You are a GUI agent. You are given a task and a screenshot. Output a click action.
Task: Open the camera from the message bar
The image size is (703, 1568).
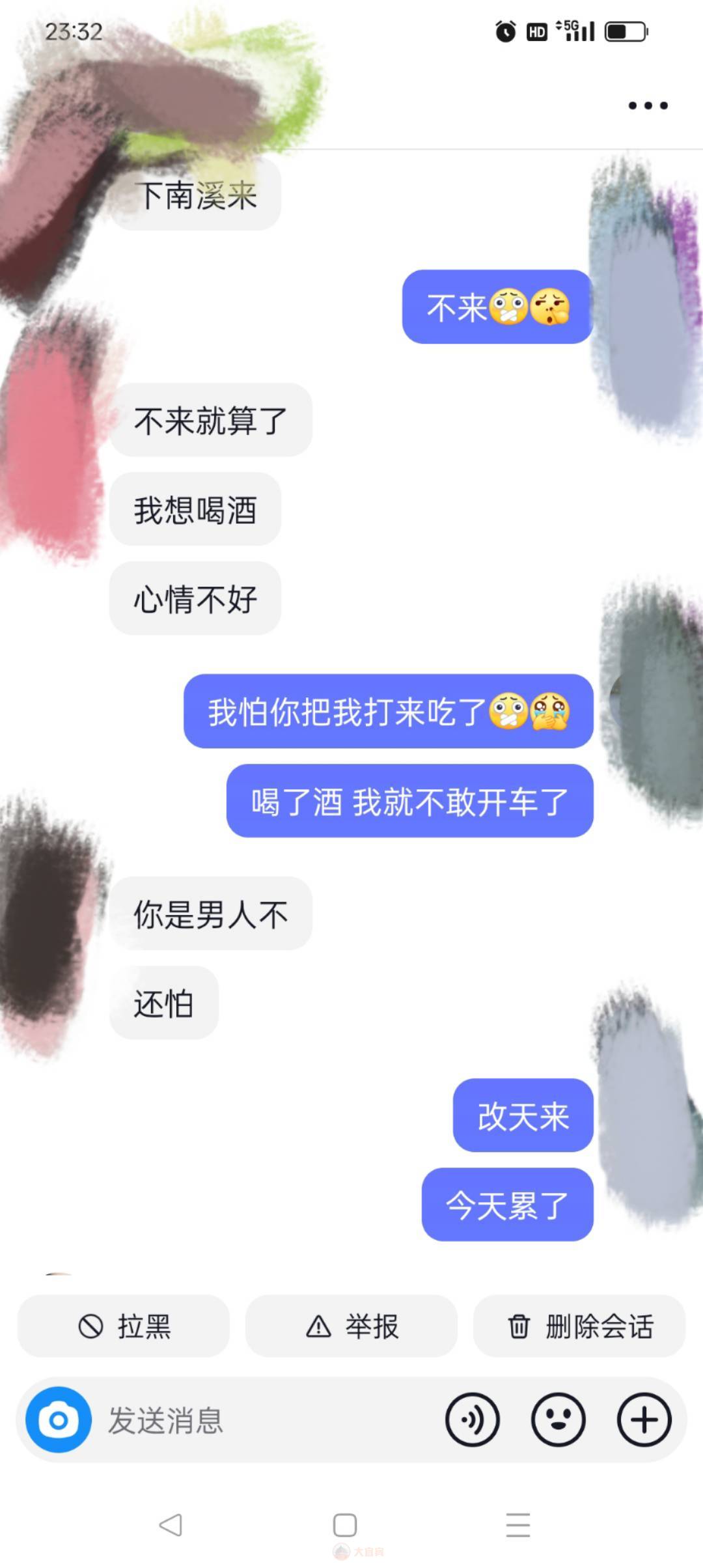click(59, 1420)
